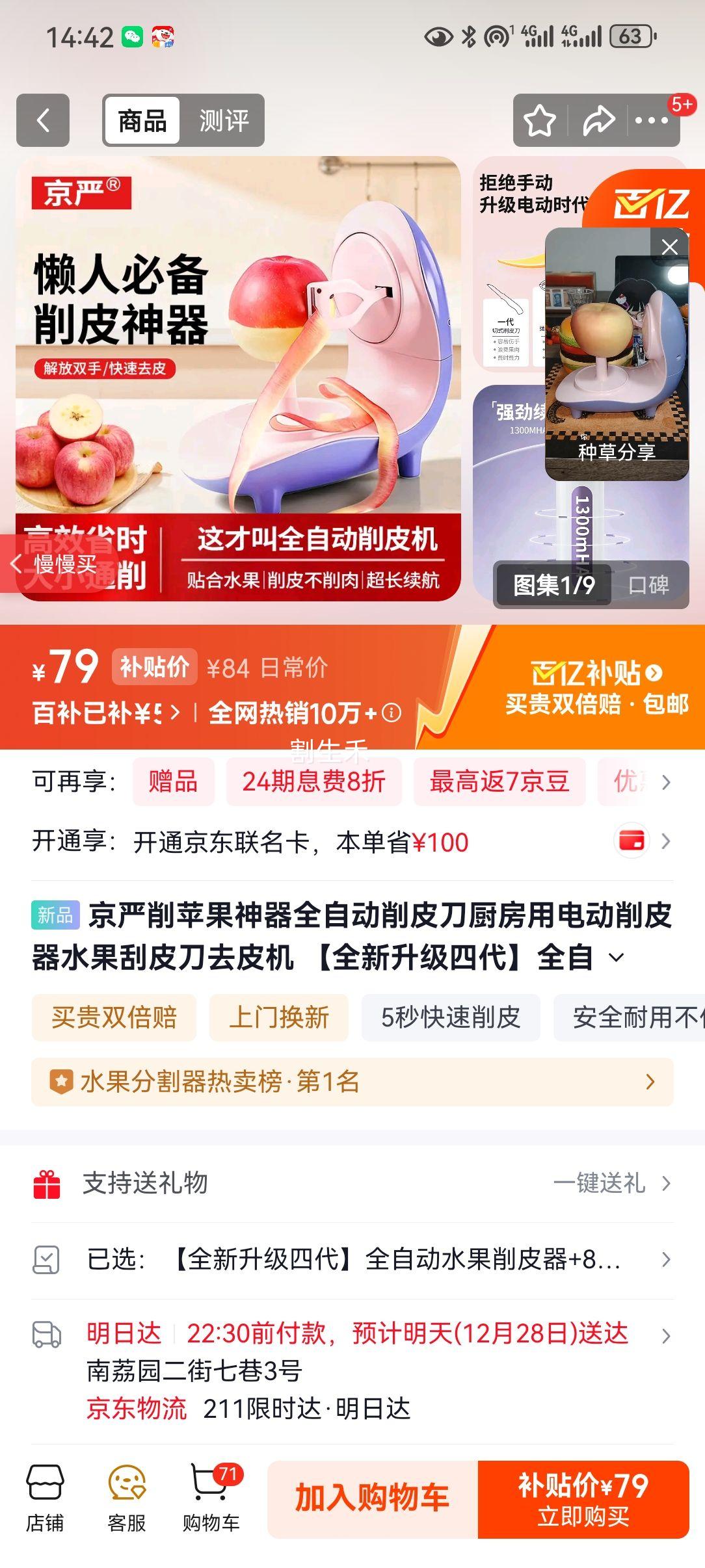View info icon beside 全网热销10万+
705x1568 pixels.
coord(392,713)
